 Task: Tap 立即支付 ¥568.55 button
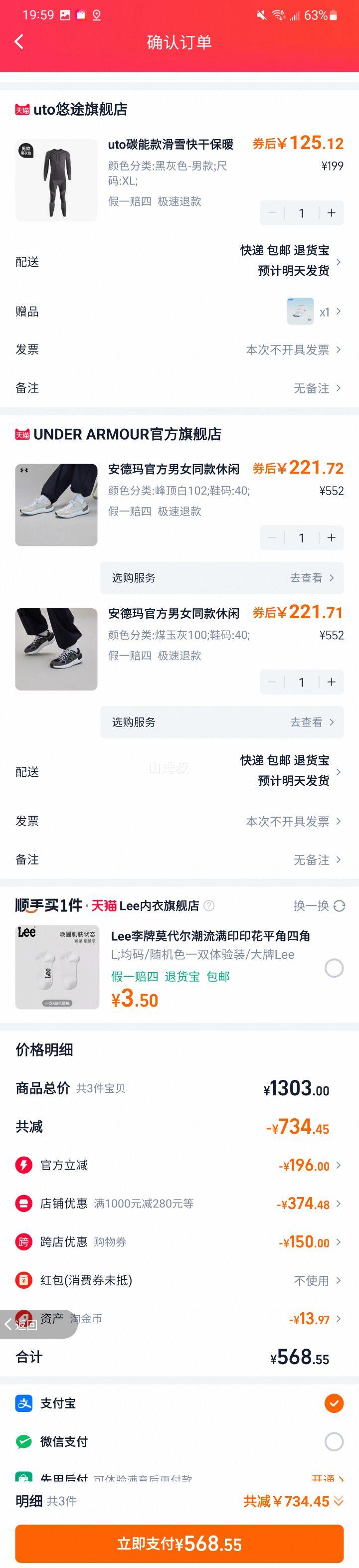point(179,1544)
